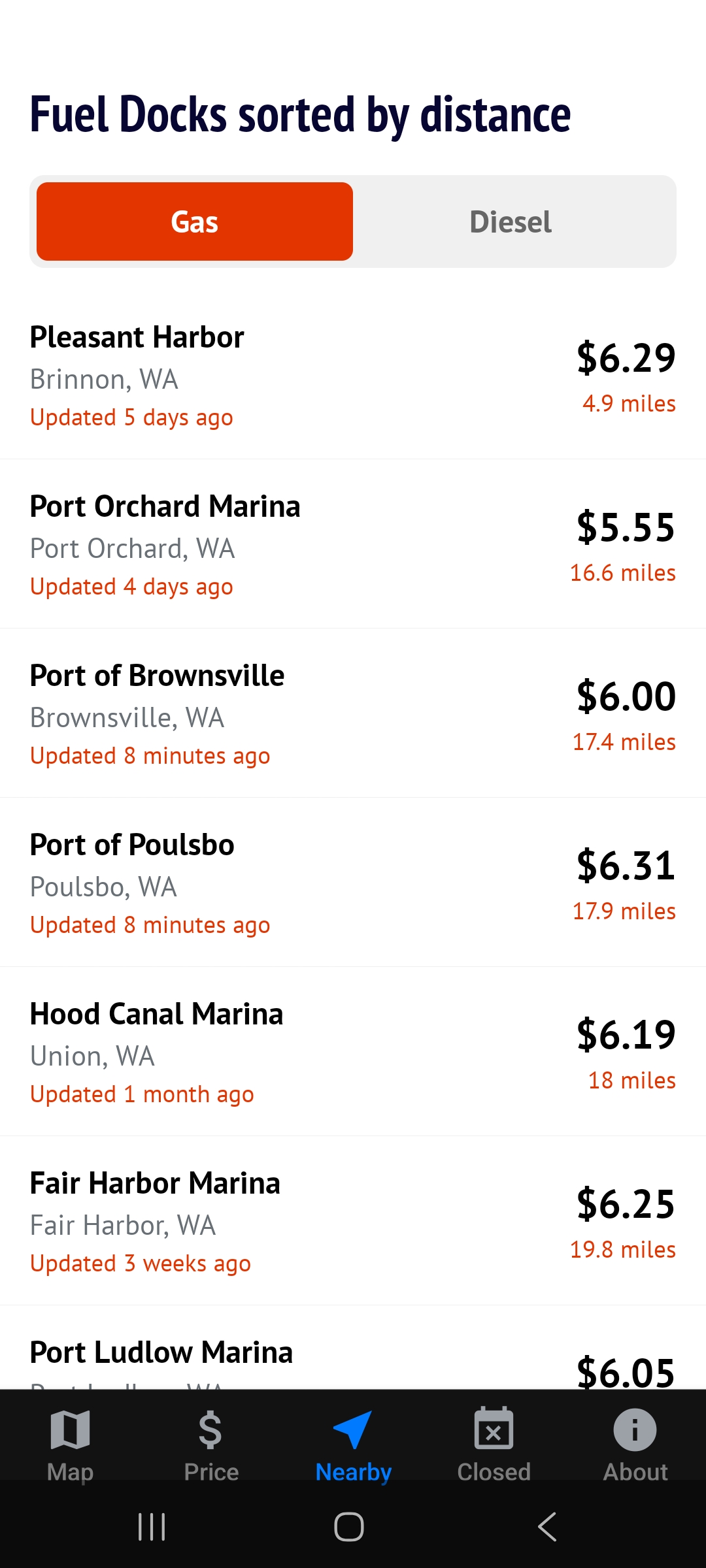This screenshot has width=706, height=1568.
Task: View Hood Canal Marina details
Action: (353, 1053)
